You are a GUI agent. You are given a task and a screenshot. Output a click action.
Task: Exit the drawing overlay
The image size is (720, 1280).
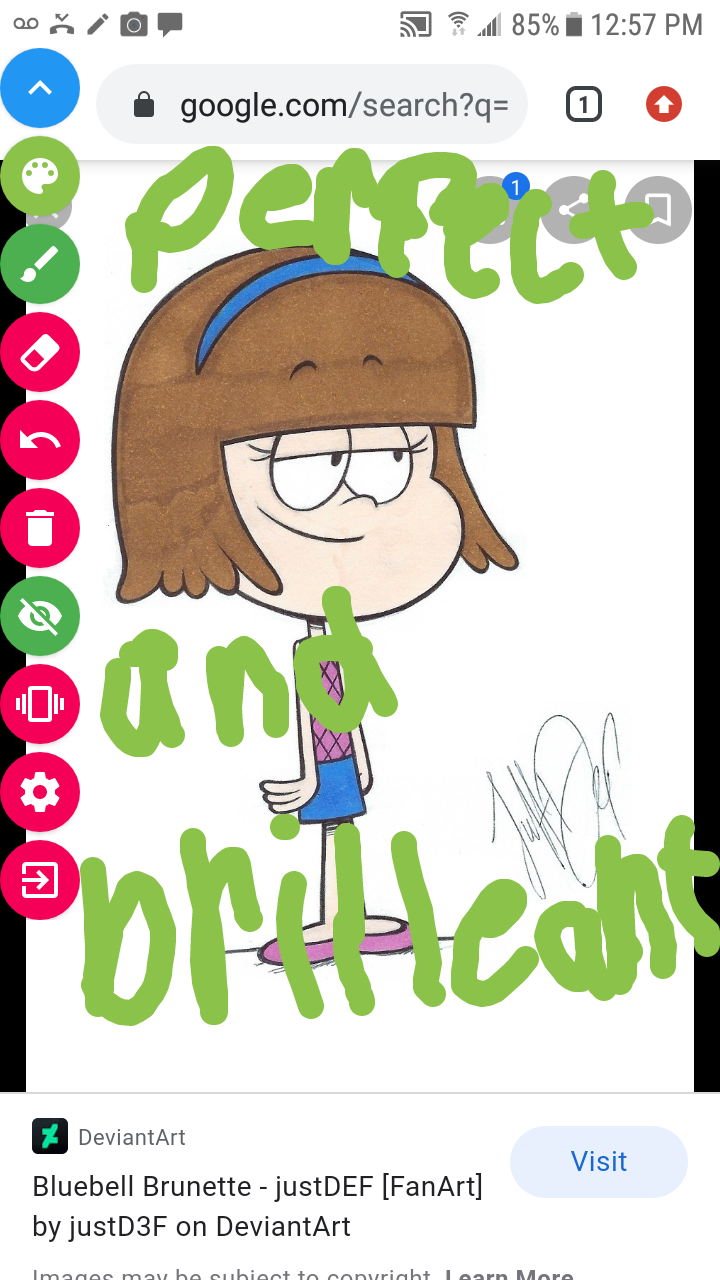(40, 880)
